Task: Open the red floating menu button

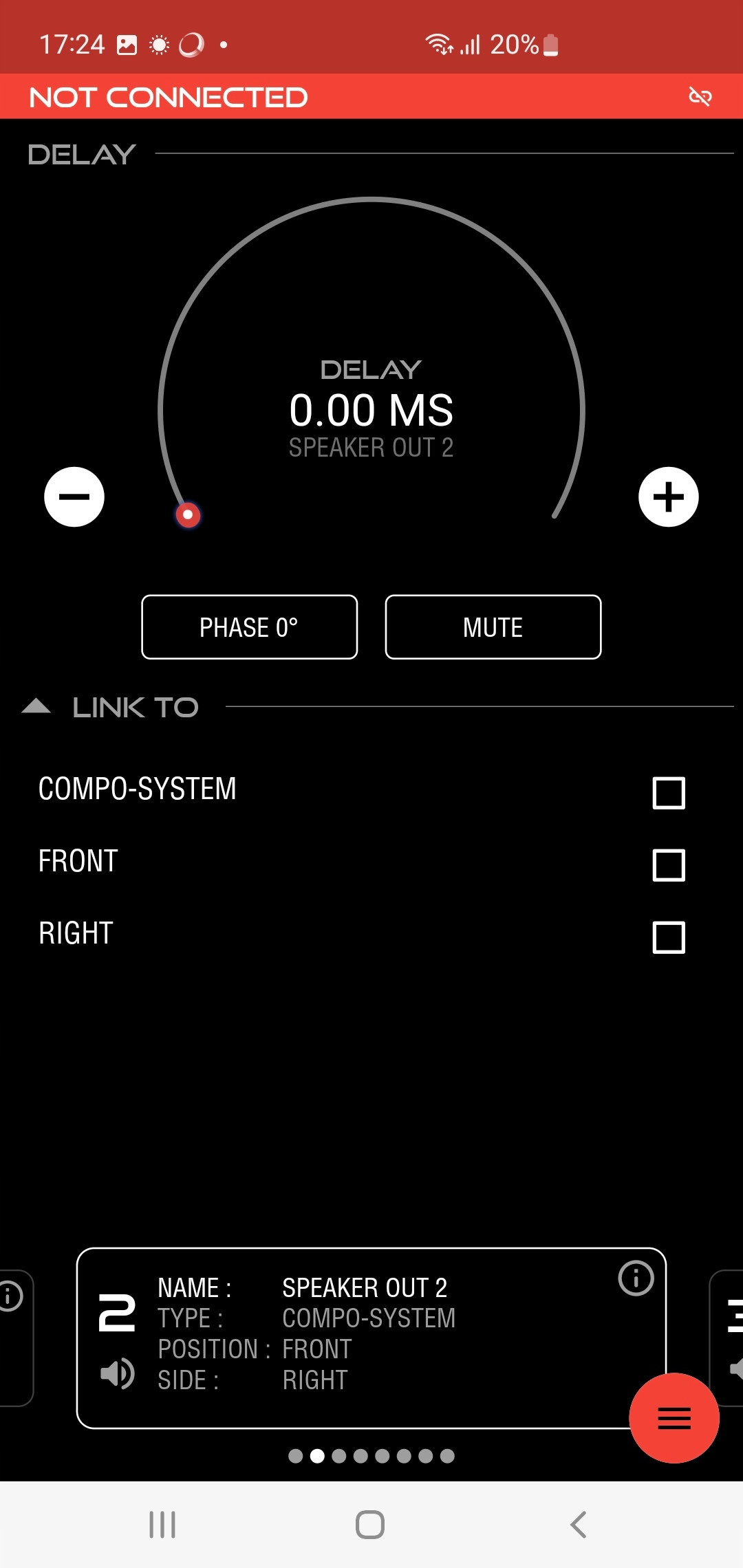Action: [x=674, y=1418]
